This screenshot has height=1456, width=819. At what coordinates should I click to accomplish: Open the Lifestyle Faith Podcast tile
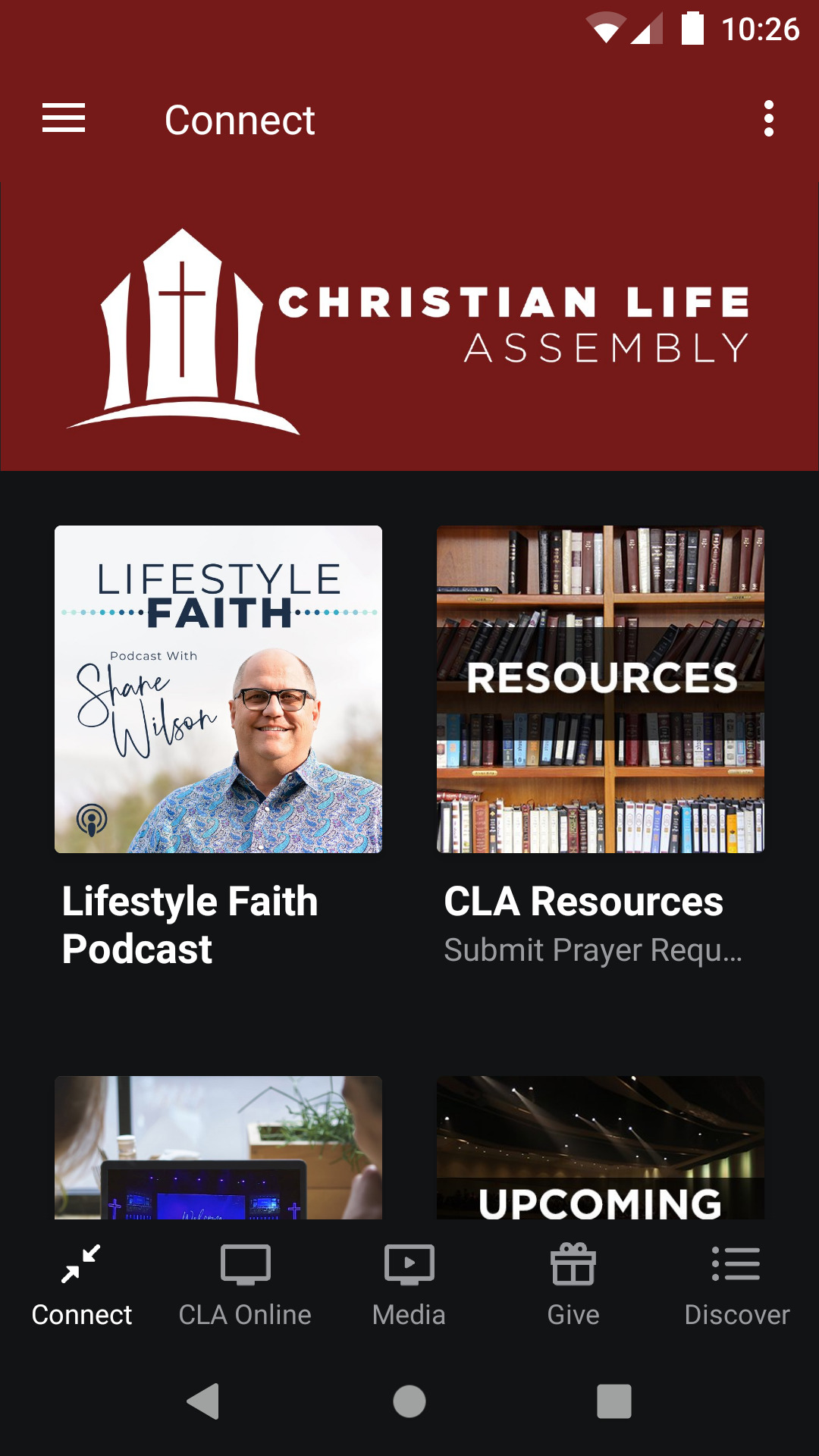[x=218, y=690]
